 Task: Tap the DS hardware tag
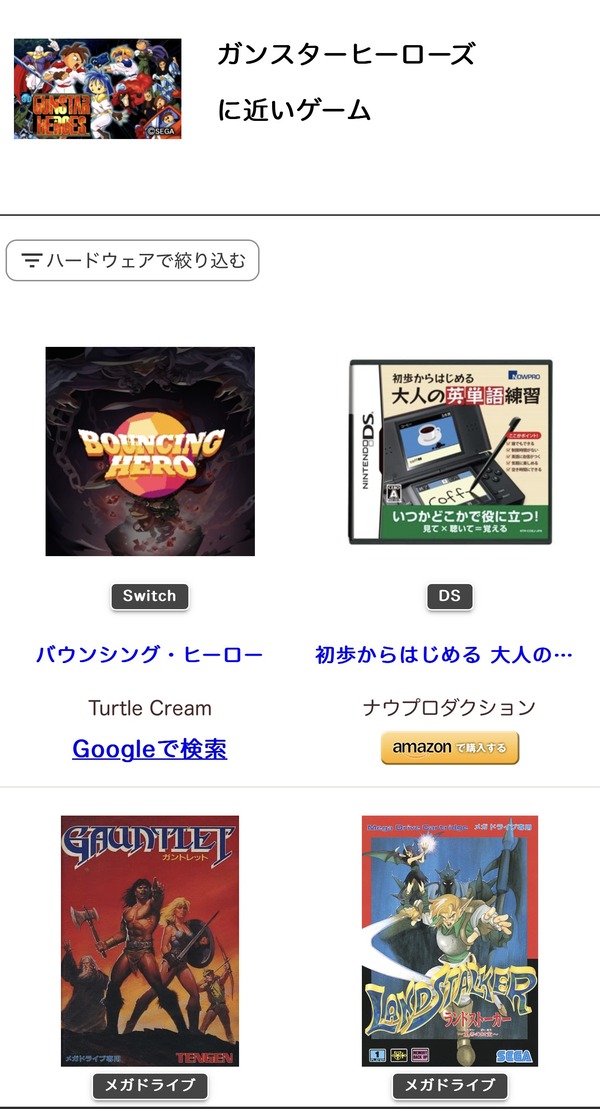click(449, 596)
